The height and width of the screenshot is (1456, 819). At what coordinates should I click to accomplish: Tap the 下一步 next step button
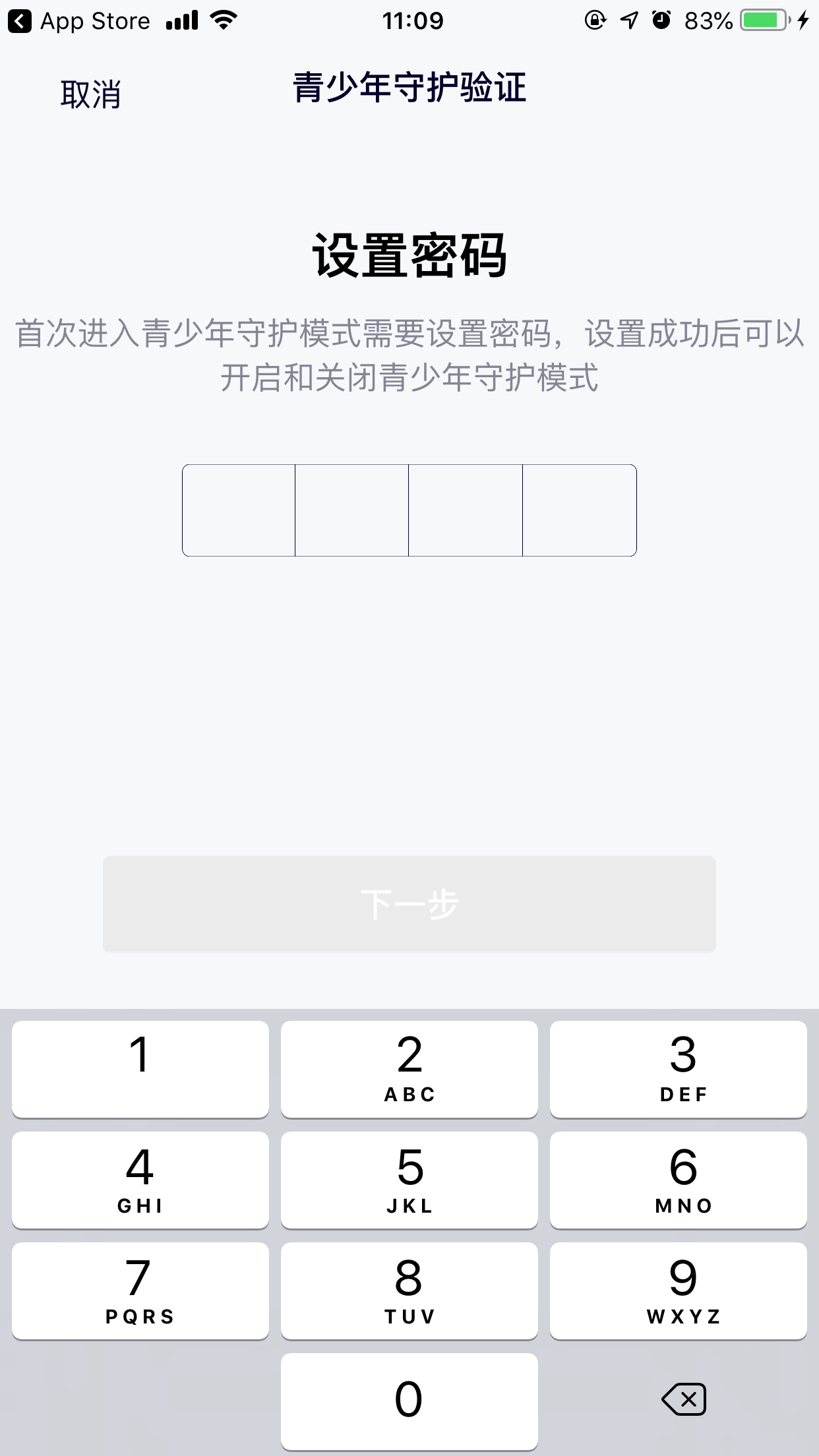(409, 905)
